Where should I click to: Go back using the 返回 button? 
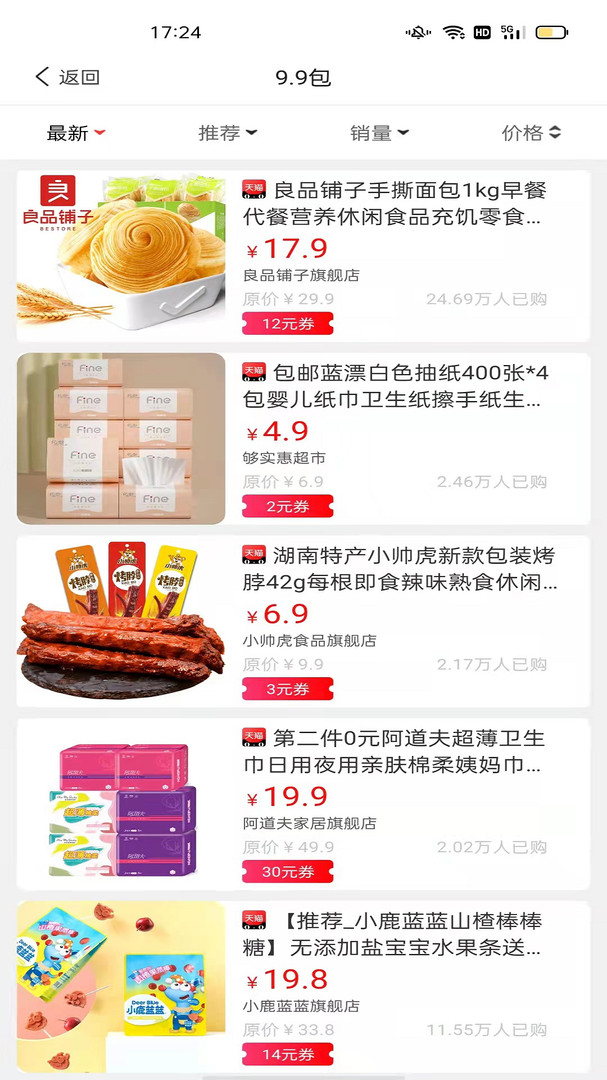click(67, 77)
